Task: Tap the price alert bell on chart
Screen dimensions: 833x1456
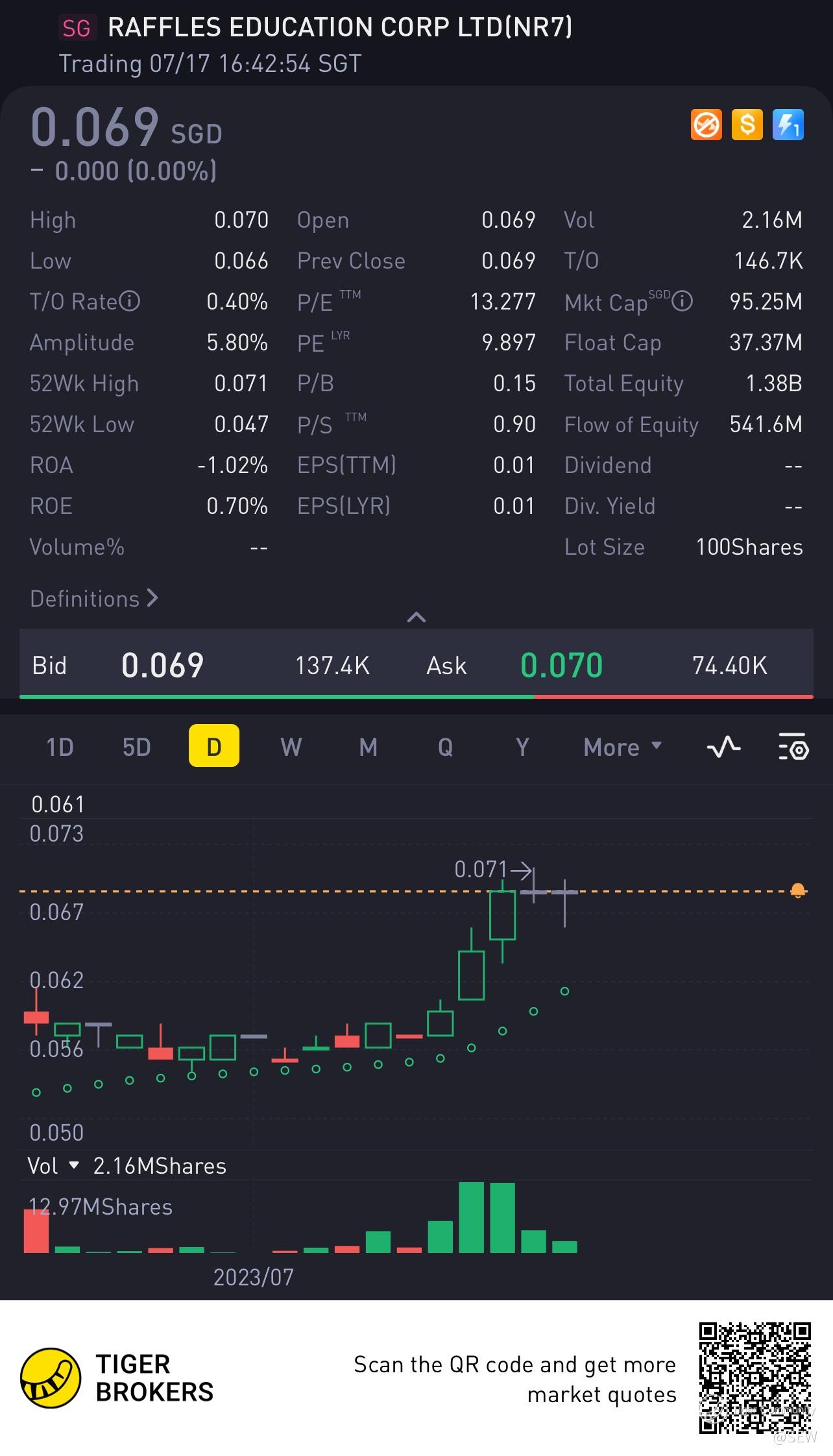Action: coord(798,891)
